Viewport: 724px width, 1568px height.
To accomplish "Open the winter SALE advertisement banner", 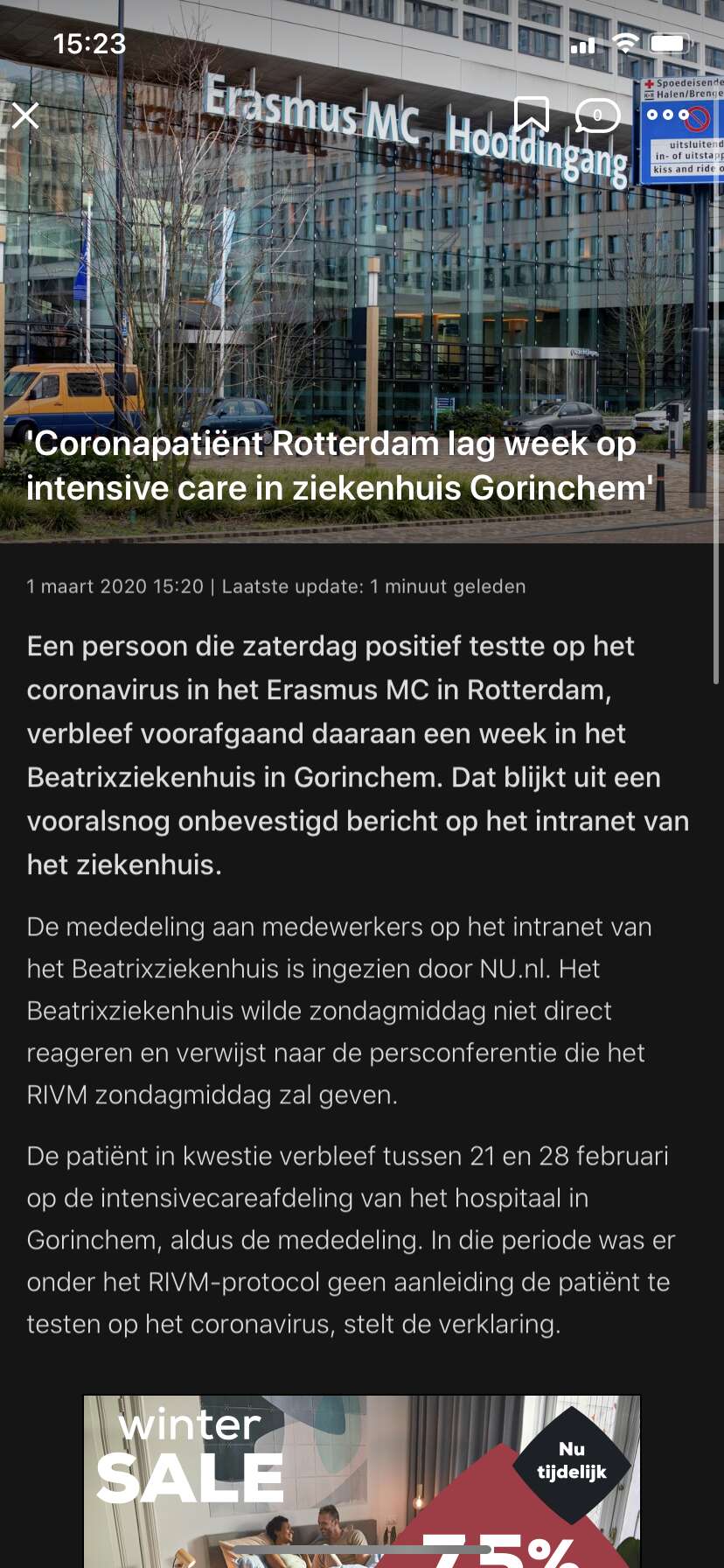I will pyautogui.click(x=362, y=1480).
